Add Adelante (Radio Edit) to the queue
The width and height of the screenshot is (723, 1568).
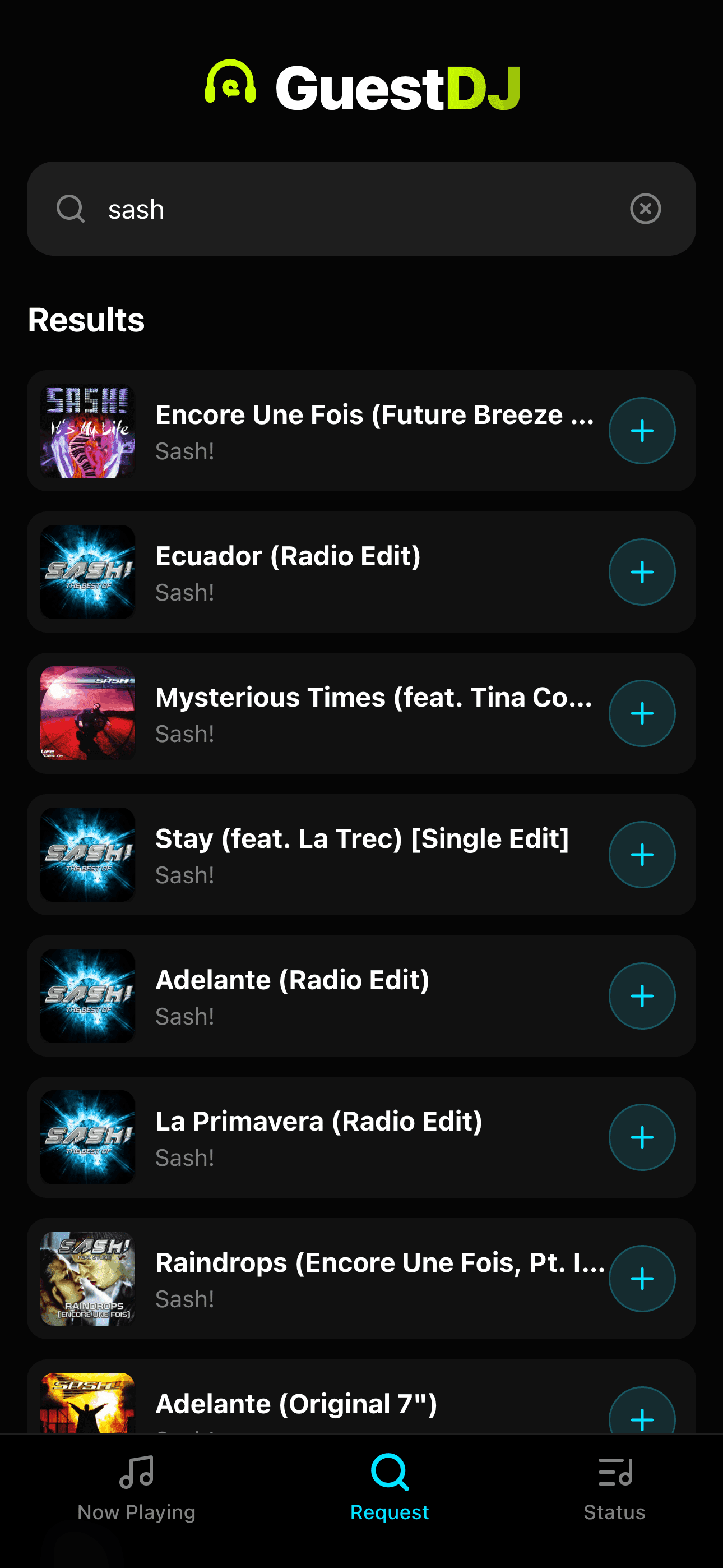tap(642, 996)
